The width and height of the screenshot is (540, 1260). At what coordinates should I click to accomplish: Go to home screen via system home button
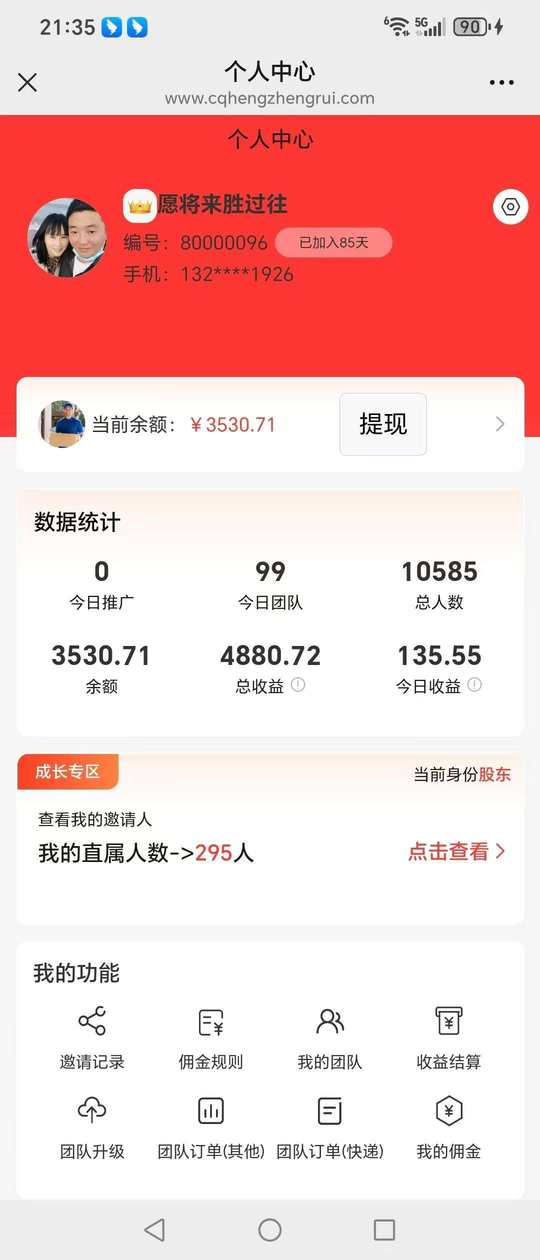(x=270, y=1229)
